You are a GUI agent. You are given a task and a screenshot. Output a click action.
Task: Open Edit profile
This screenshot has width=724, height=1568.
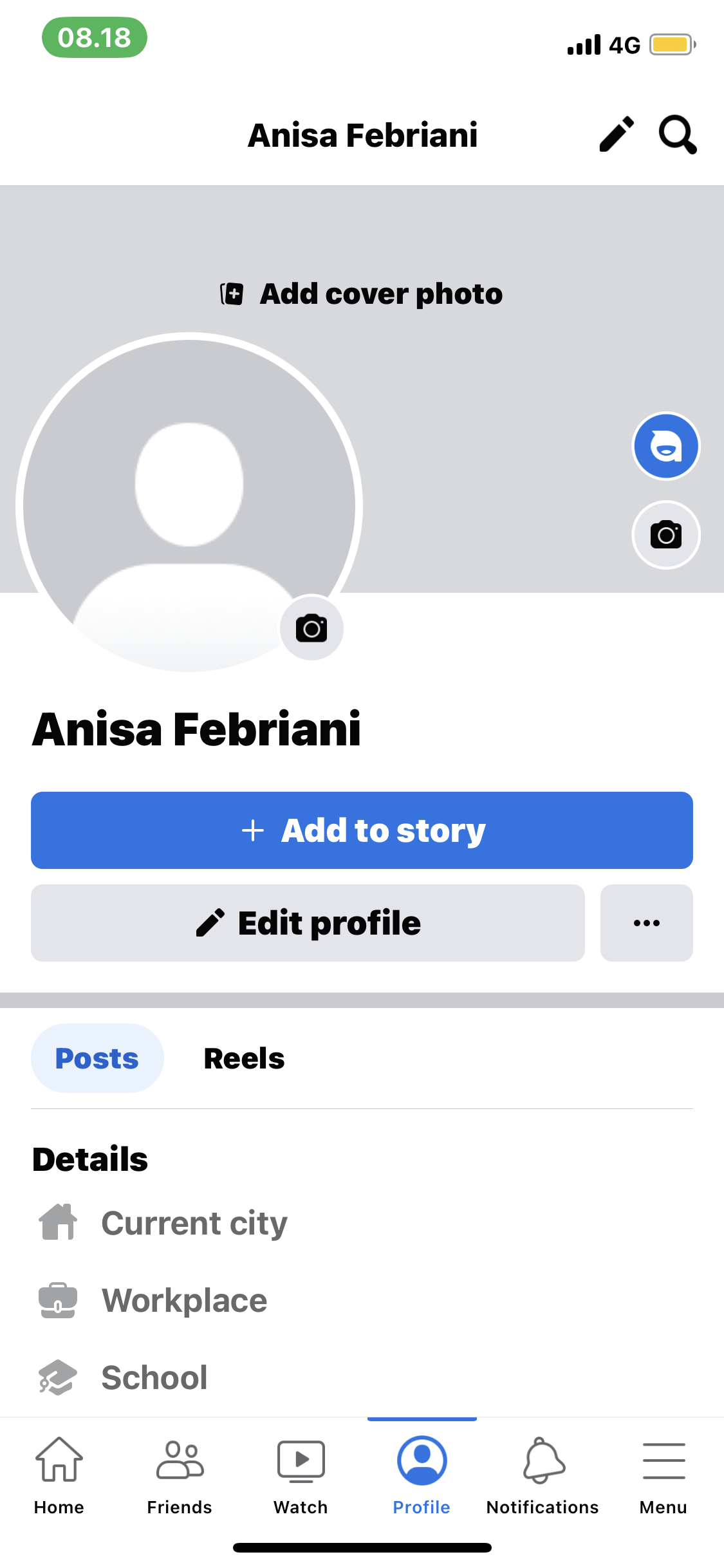[308, 923]
